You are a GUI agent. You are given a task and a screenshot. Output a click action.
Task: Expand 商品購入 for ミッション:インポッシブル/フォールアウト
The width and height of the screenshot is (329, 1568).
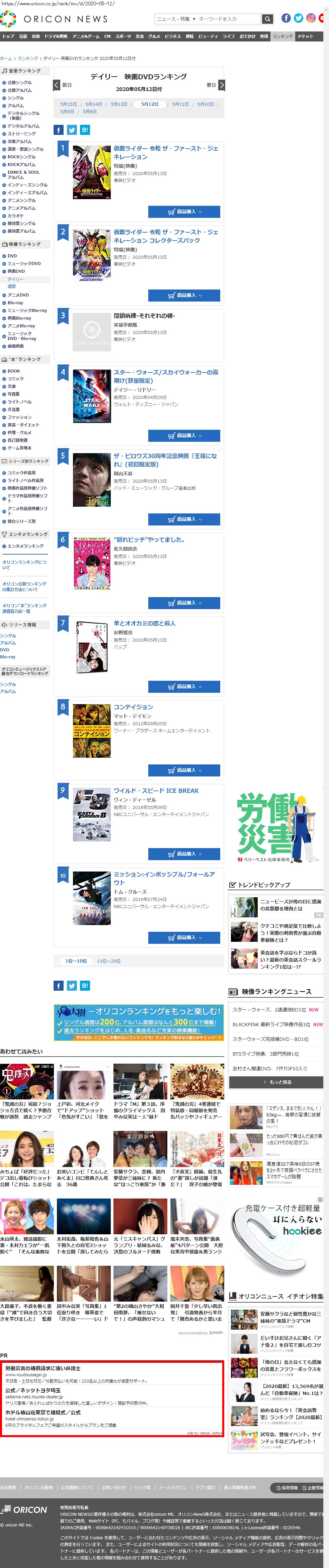pos(184,937)
